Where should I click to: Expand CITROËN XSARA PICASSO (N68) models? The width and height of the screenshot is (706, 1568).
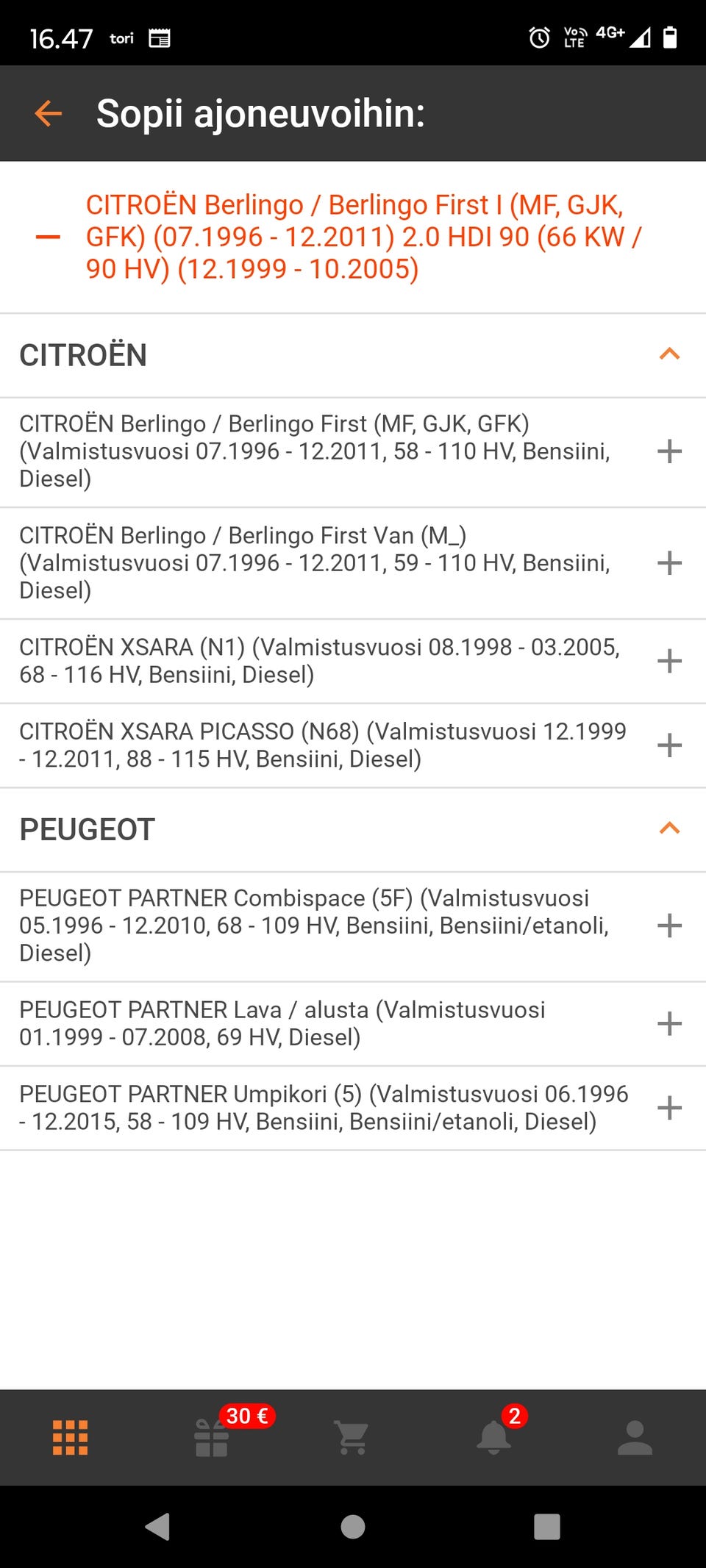coord(669,745)
